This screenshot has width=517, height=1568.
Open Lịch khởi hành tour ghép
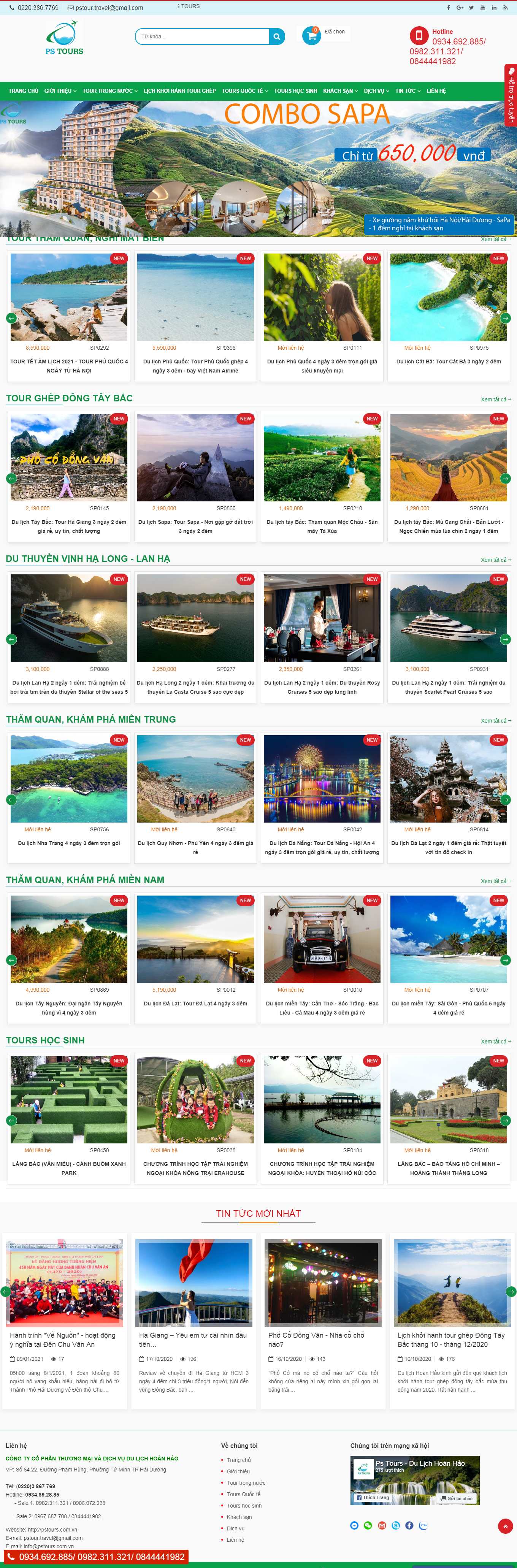tap(180, 91)
